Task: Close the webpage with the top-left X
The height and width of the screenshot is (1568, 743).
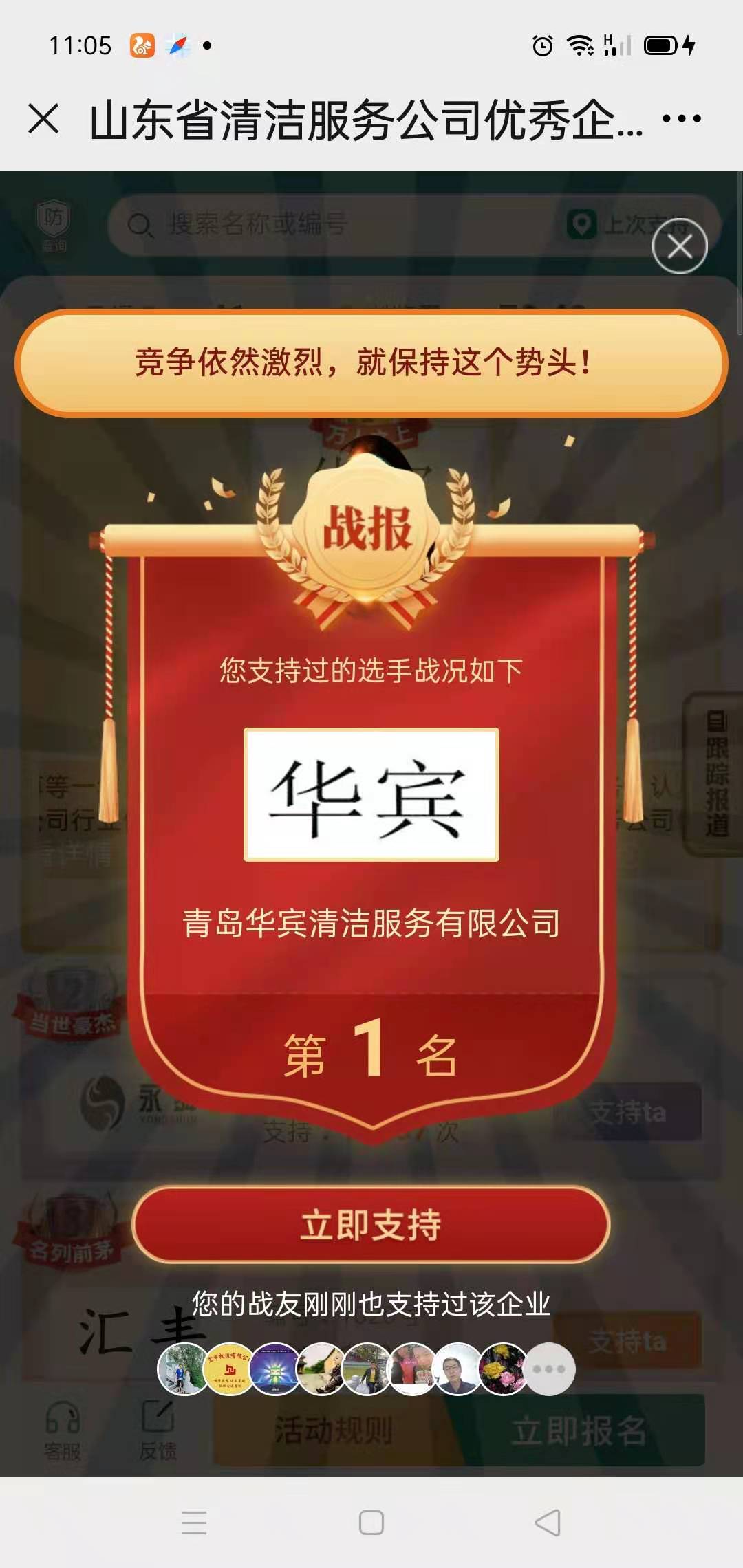Action: pos(44,119)
